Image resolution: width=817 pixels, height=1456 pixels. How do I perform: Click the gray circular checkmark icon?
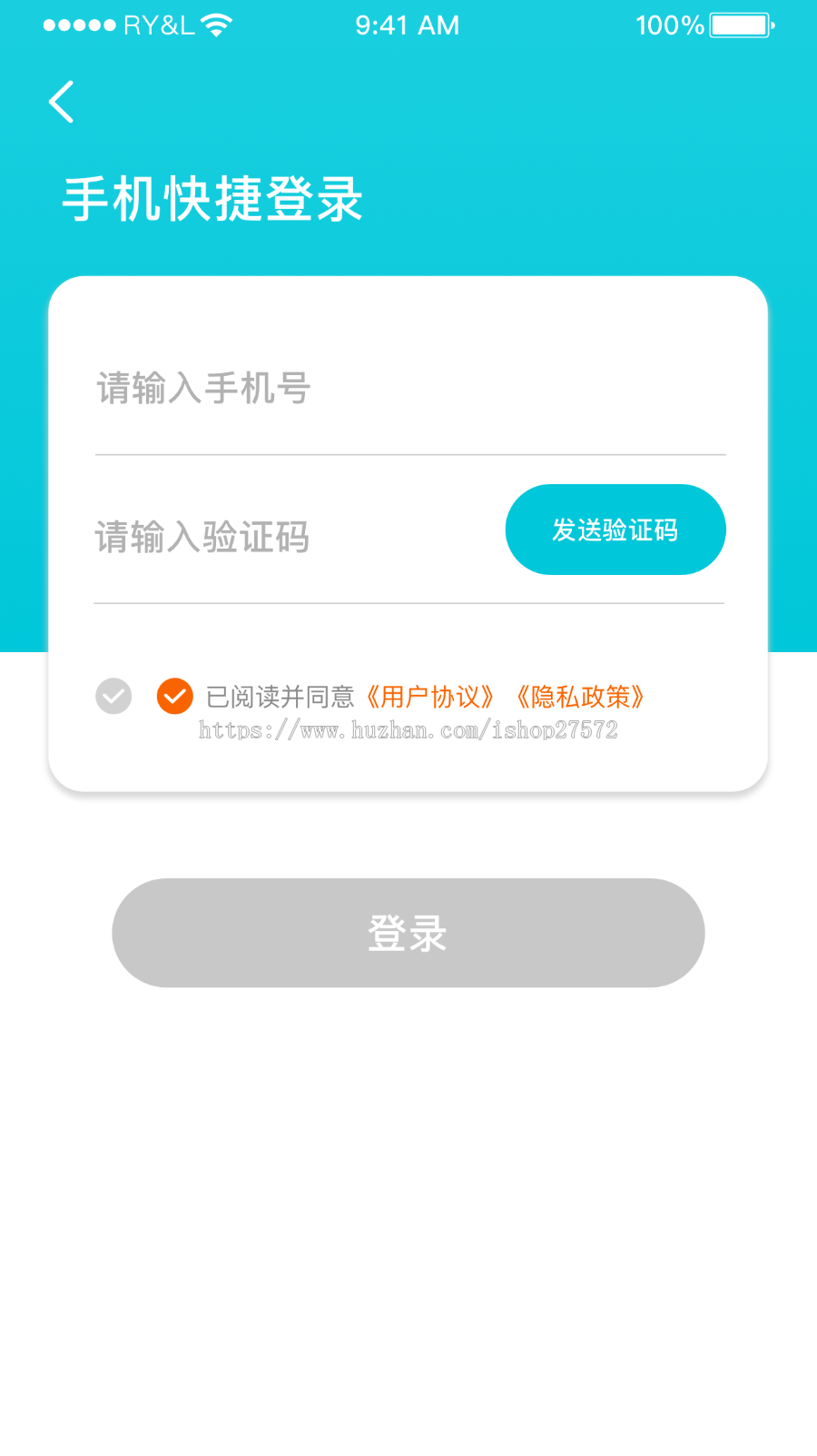click(x=113, y=696)
